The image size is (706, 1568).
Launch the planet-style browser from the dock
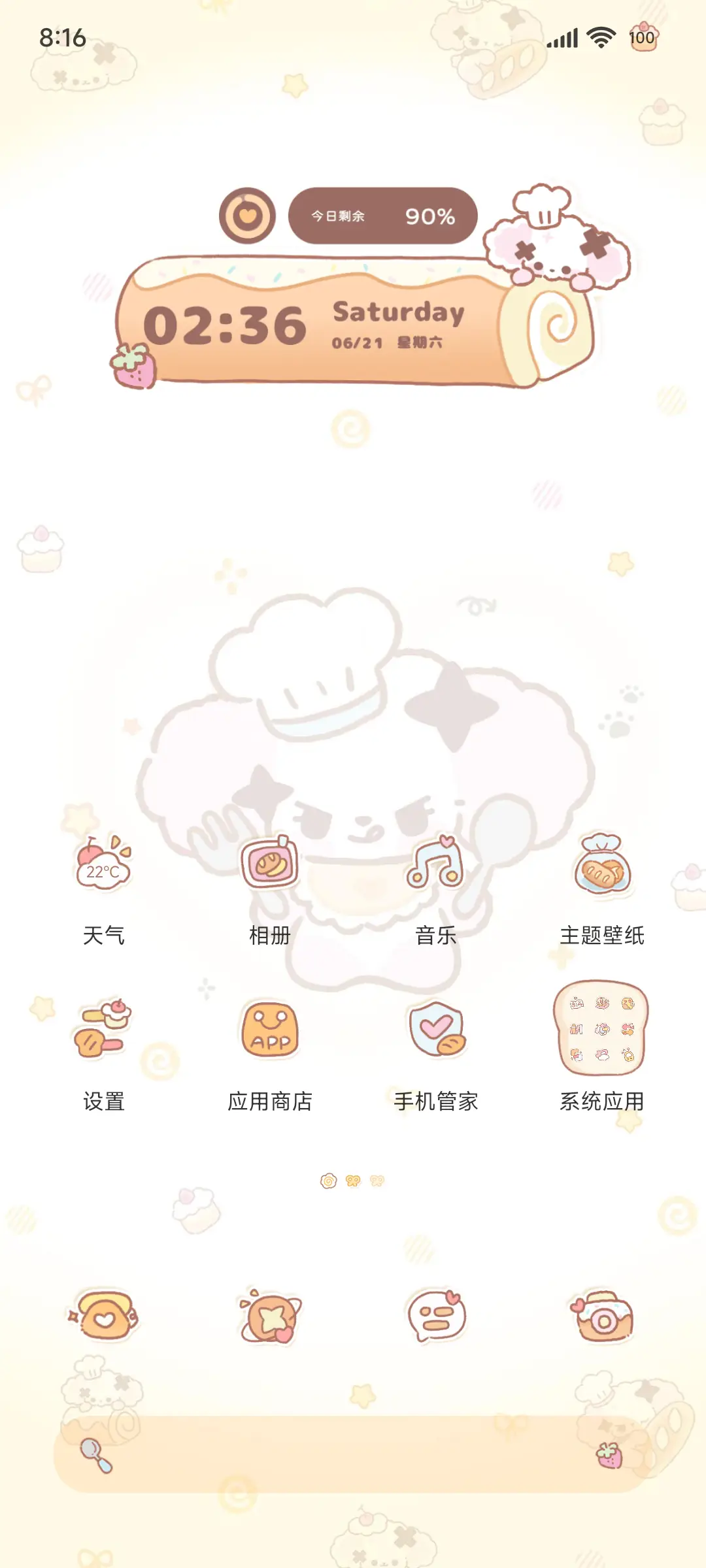[271, 1316]
